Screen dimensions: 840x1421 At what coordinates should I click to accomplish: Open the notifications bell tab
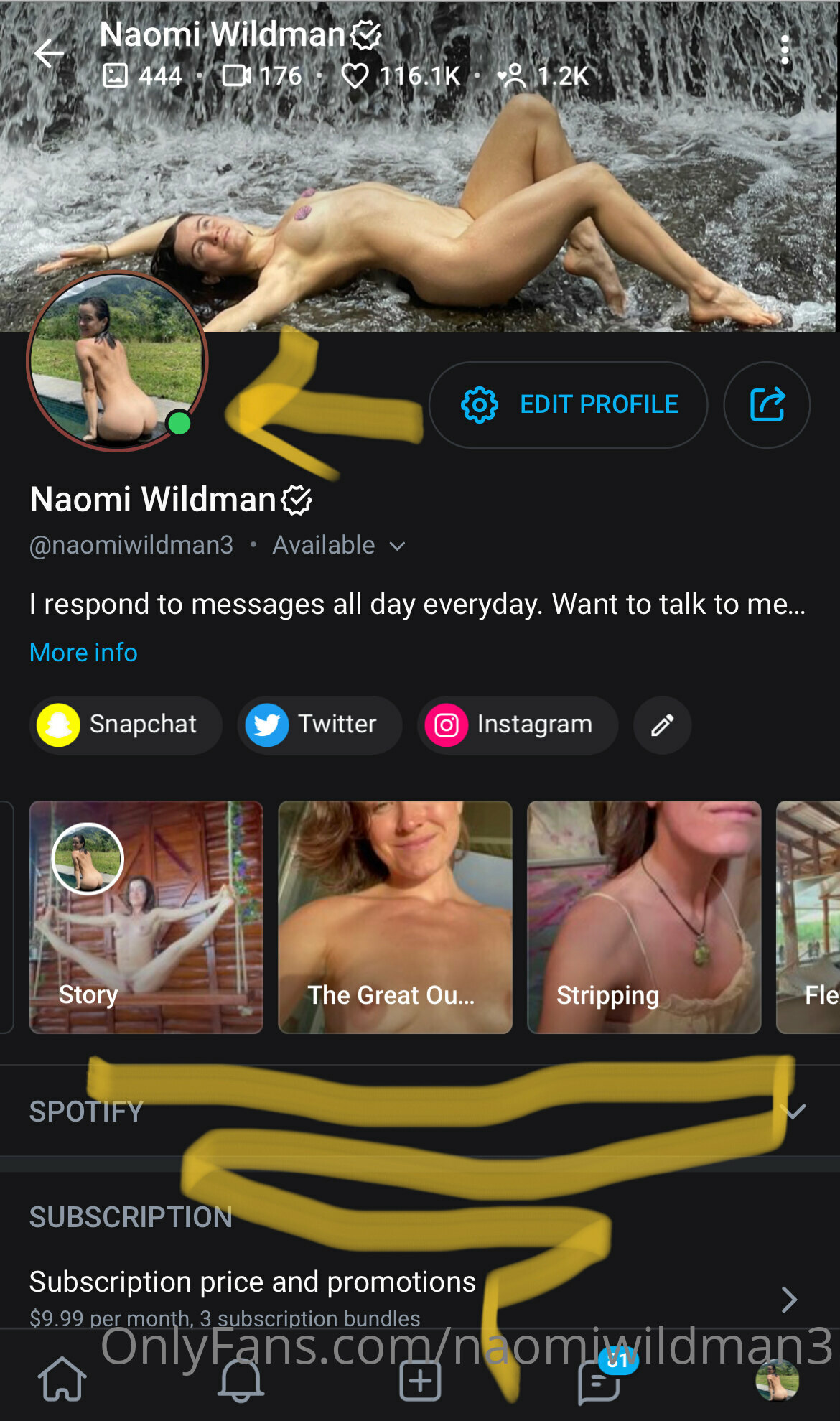(241, 1379)
